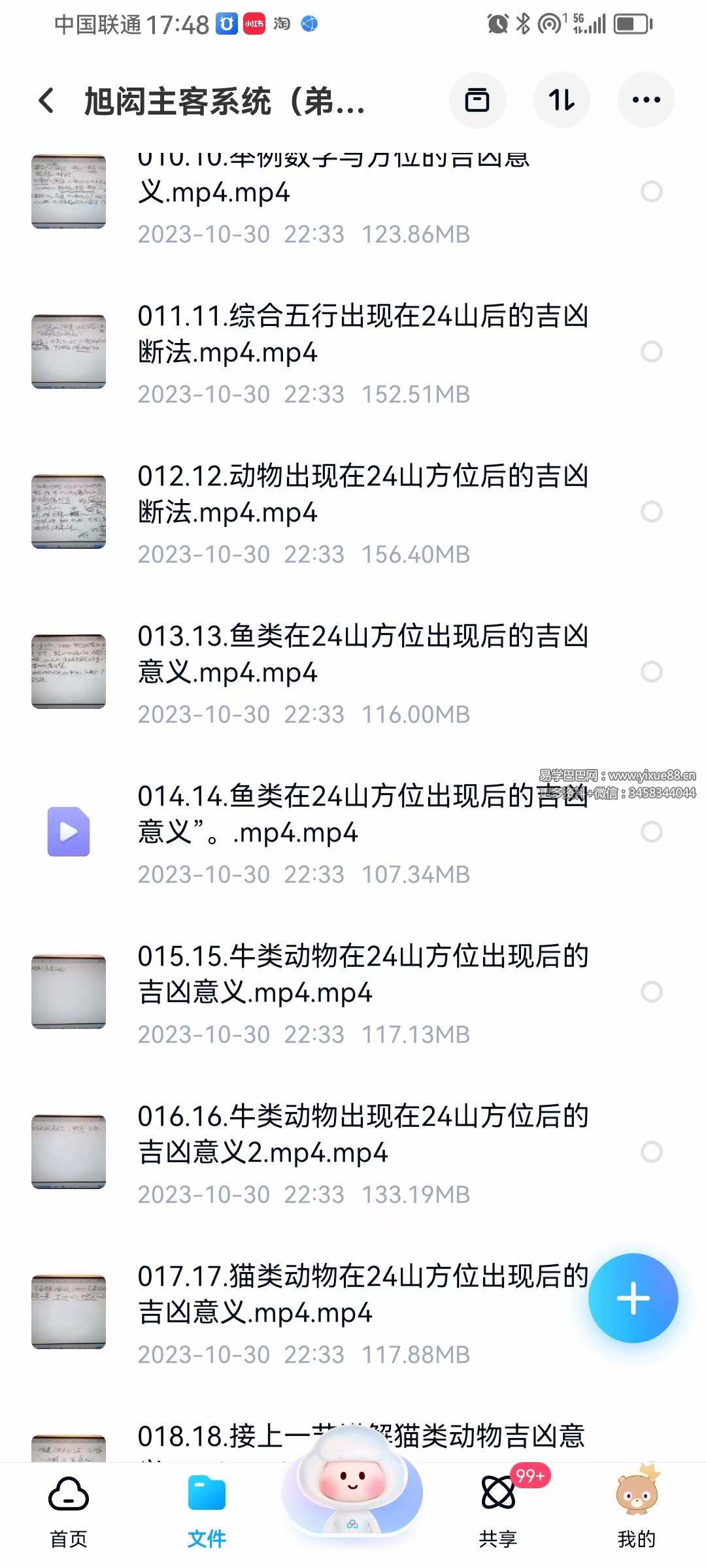This screenshot has height=1568, width=706.
Task: Tap the blue plus floating button
Action: pyautogui.click(x=633, y=1298)
